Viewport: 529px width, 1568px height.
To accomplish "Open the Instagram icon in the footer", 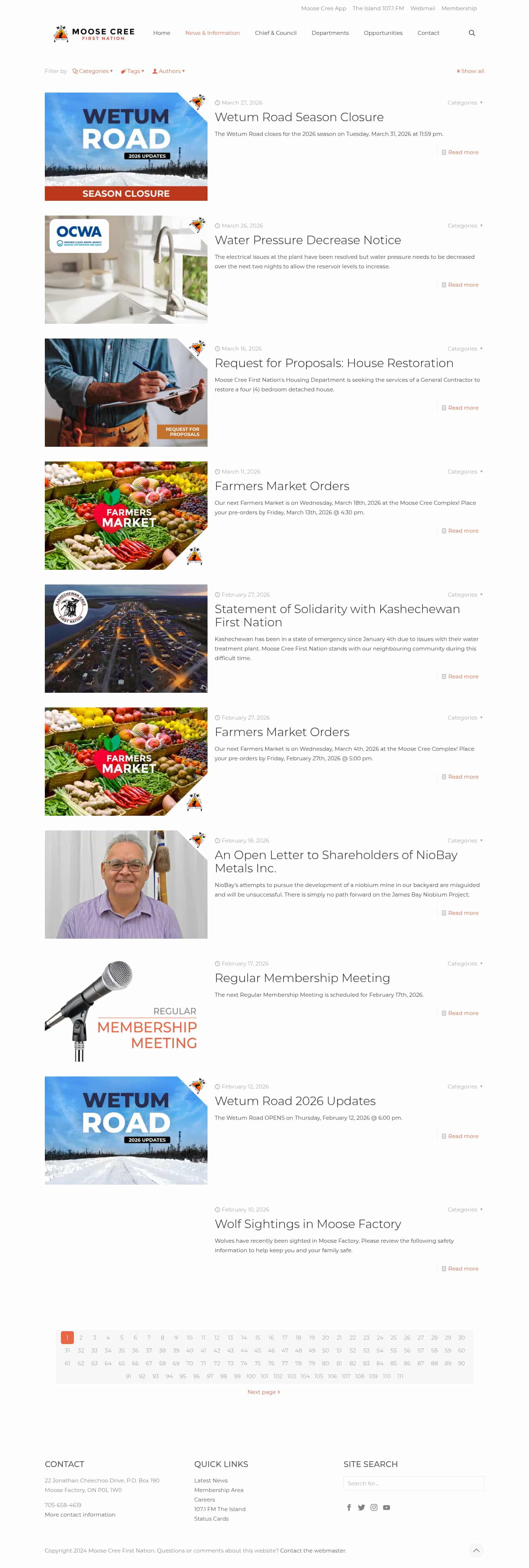I will point(374,1508).
